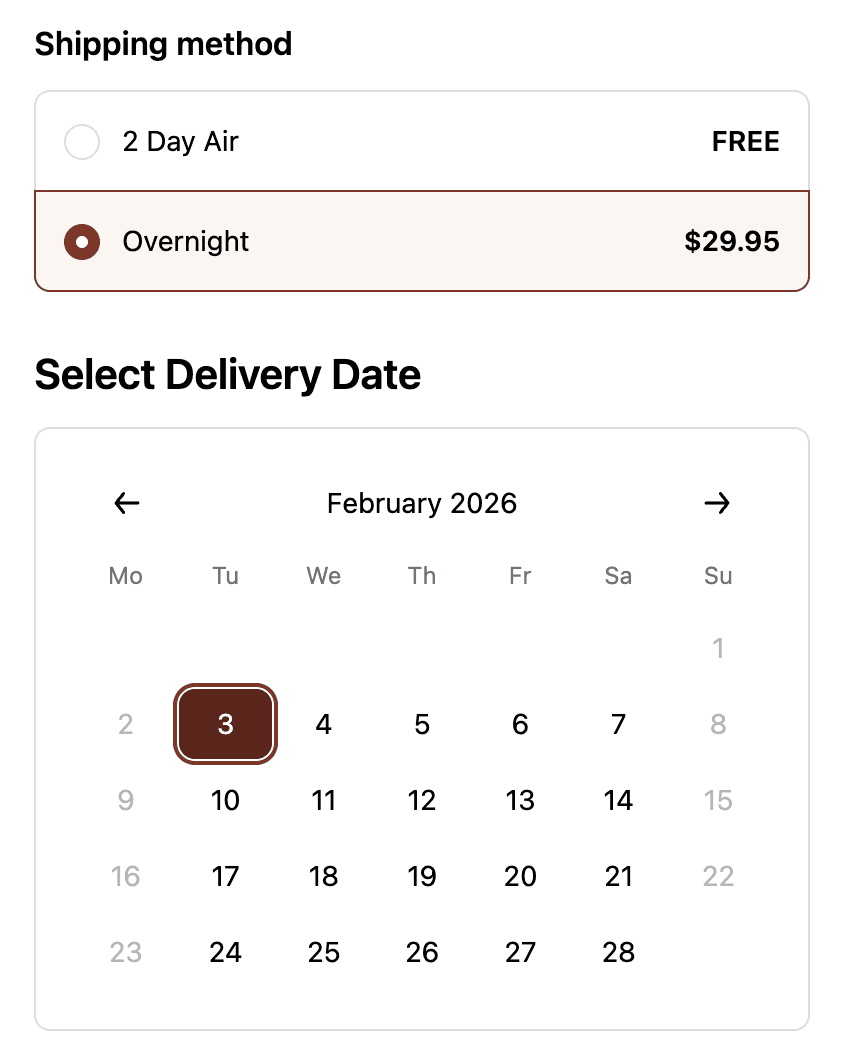Image resolution: width=848 pixels, height=1052 pixels.
Task: Click the left arrow to view January
Action: click(x=125, y=503)
